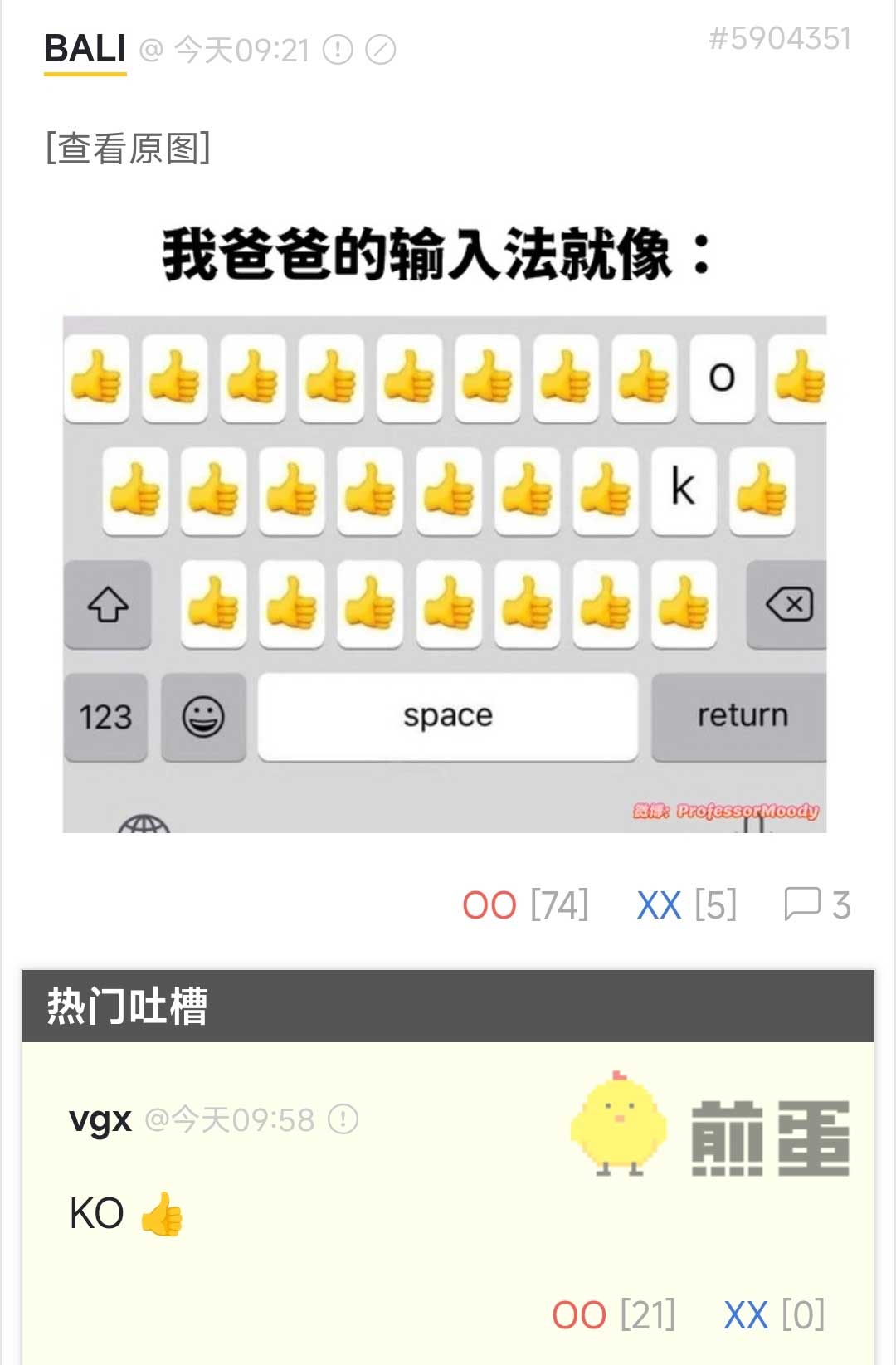Open BALI's author profile
896x1365 pixels.
[x=85, y=49]
